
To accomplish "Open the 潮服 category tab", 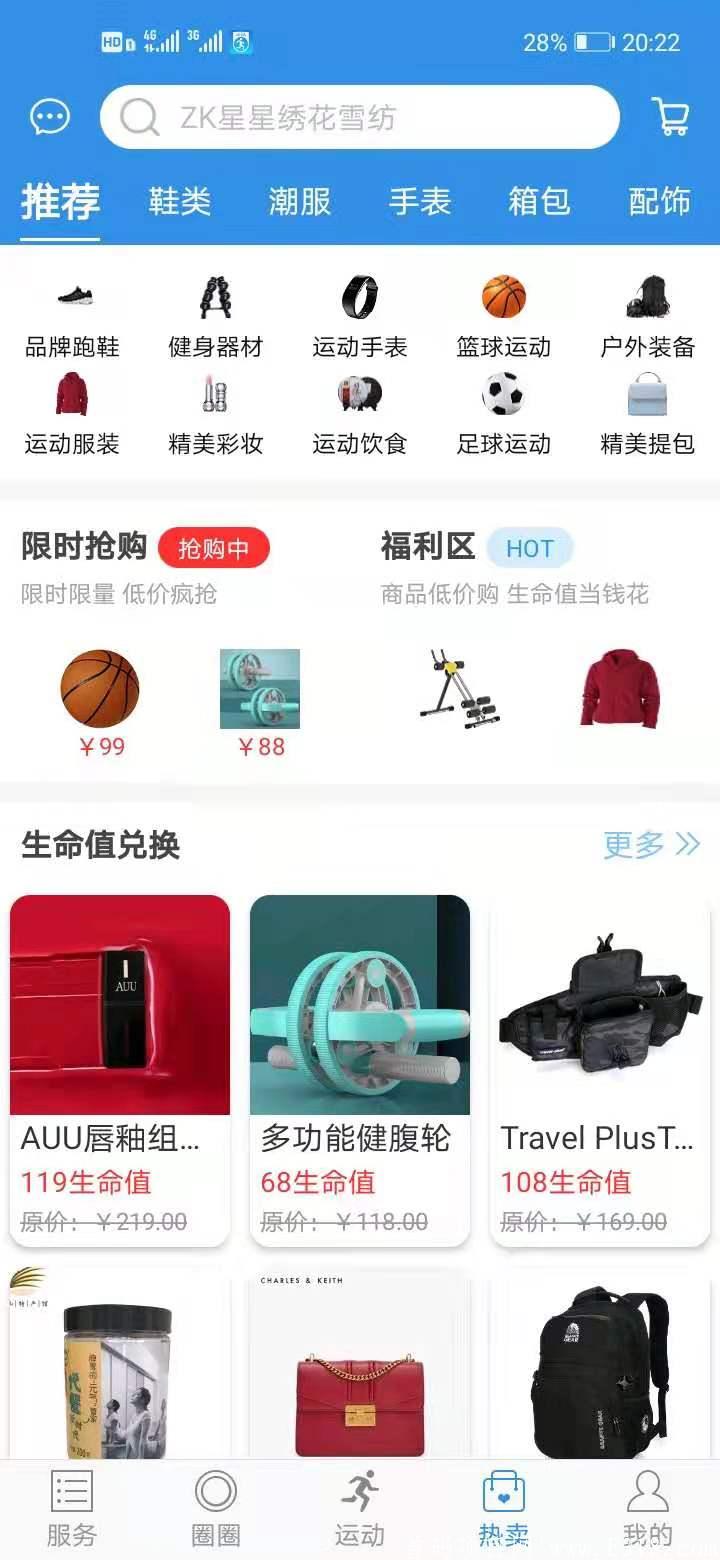I will [x=298, y=202].
